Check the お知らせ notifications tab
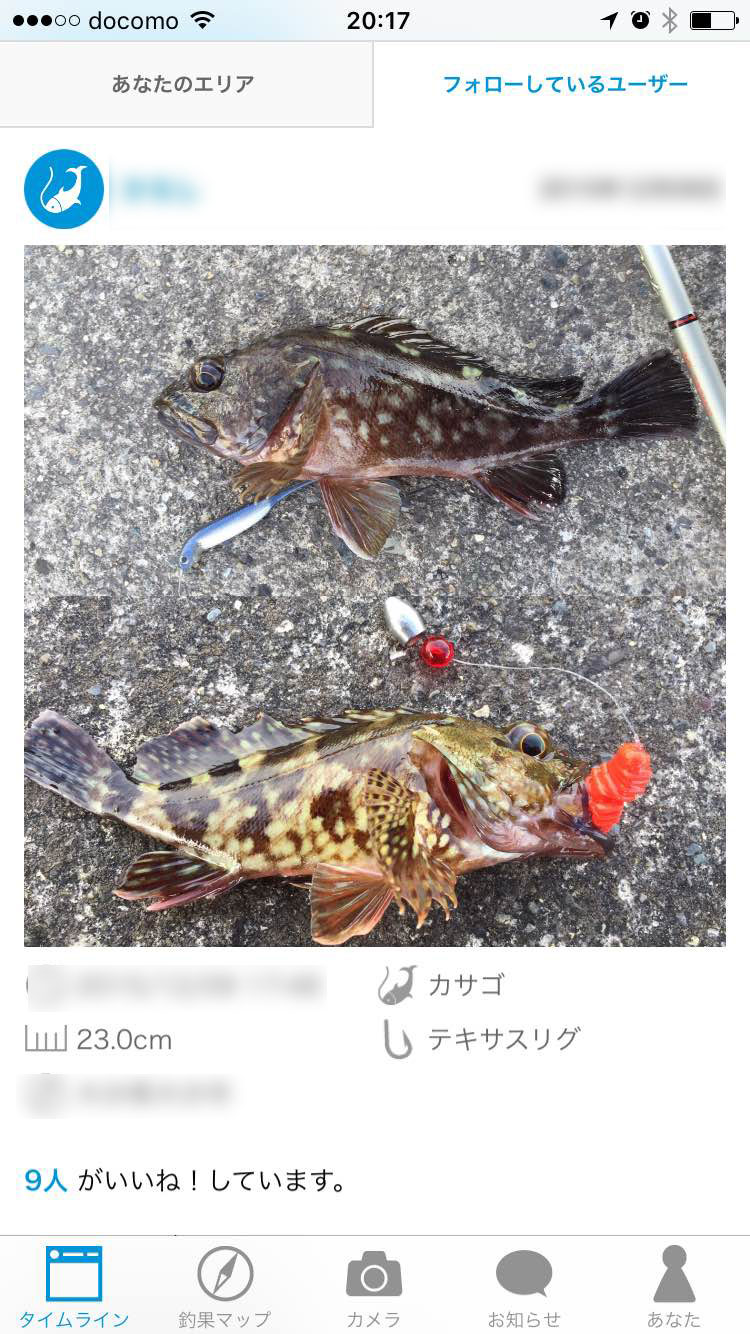The height and width of the screenshot is (1334, 750). (524, 1286)
